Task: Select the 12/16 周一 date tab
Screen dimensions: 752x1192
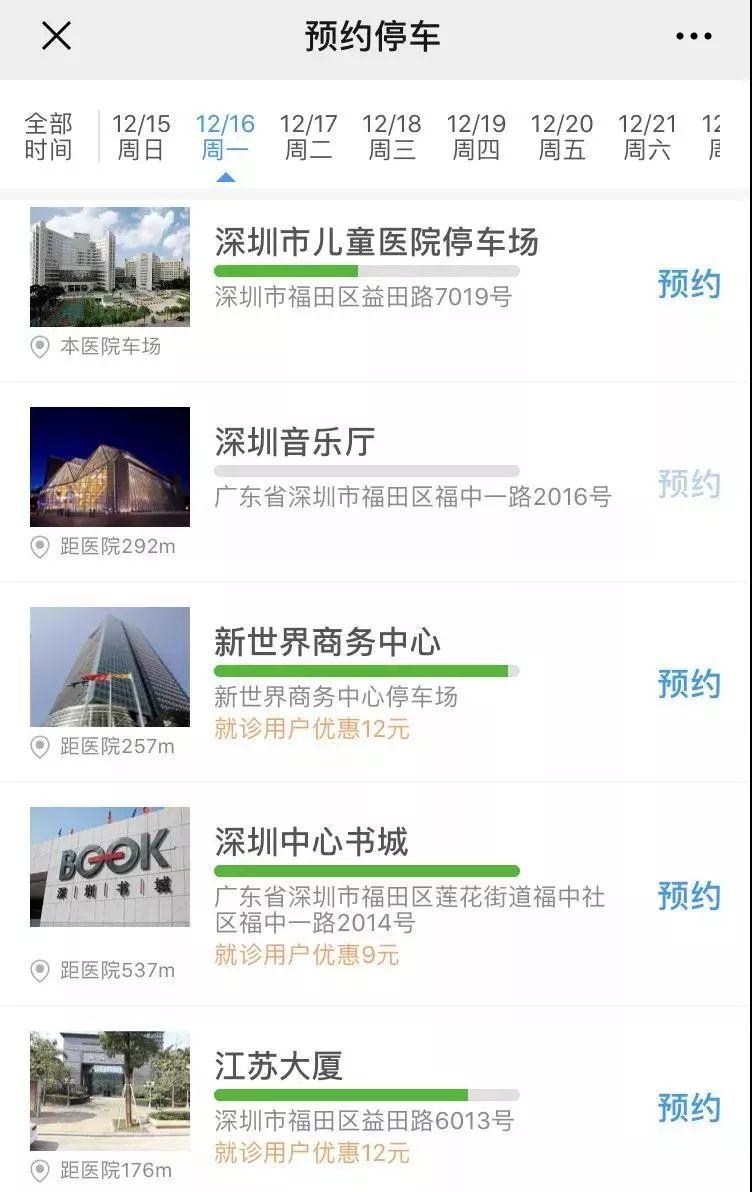Action: [x=225, y=137]
